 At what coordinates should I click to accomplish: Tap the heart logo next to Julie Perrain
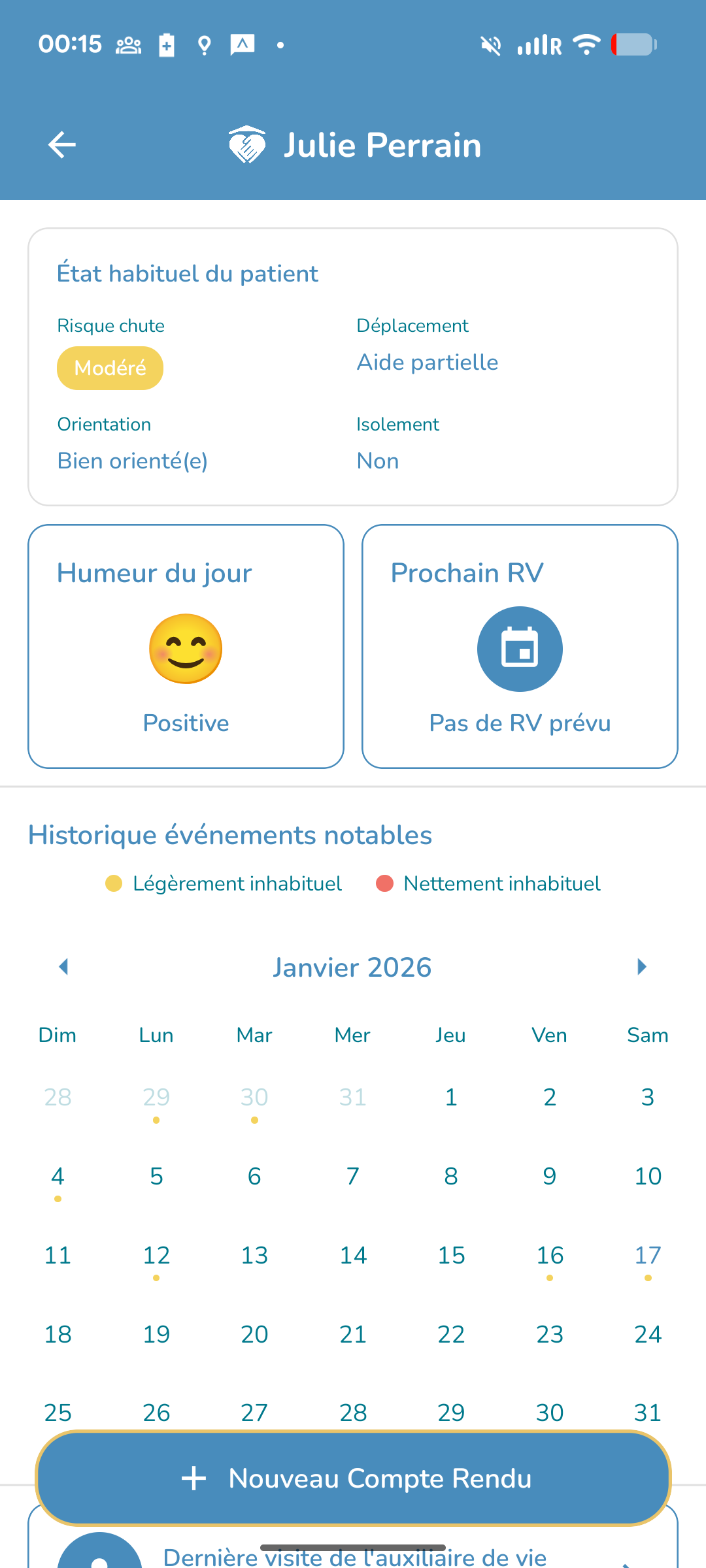point(248,144)
